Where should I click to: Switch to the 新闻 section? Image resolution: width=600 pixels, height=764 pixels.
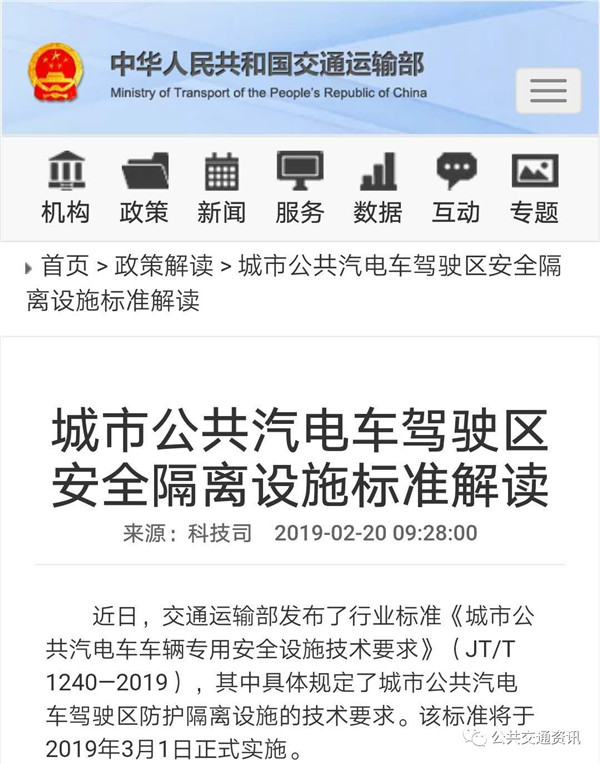tap(222, 187)
